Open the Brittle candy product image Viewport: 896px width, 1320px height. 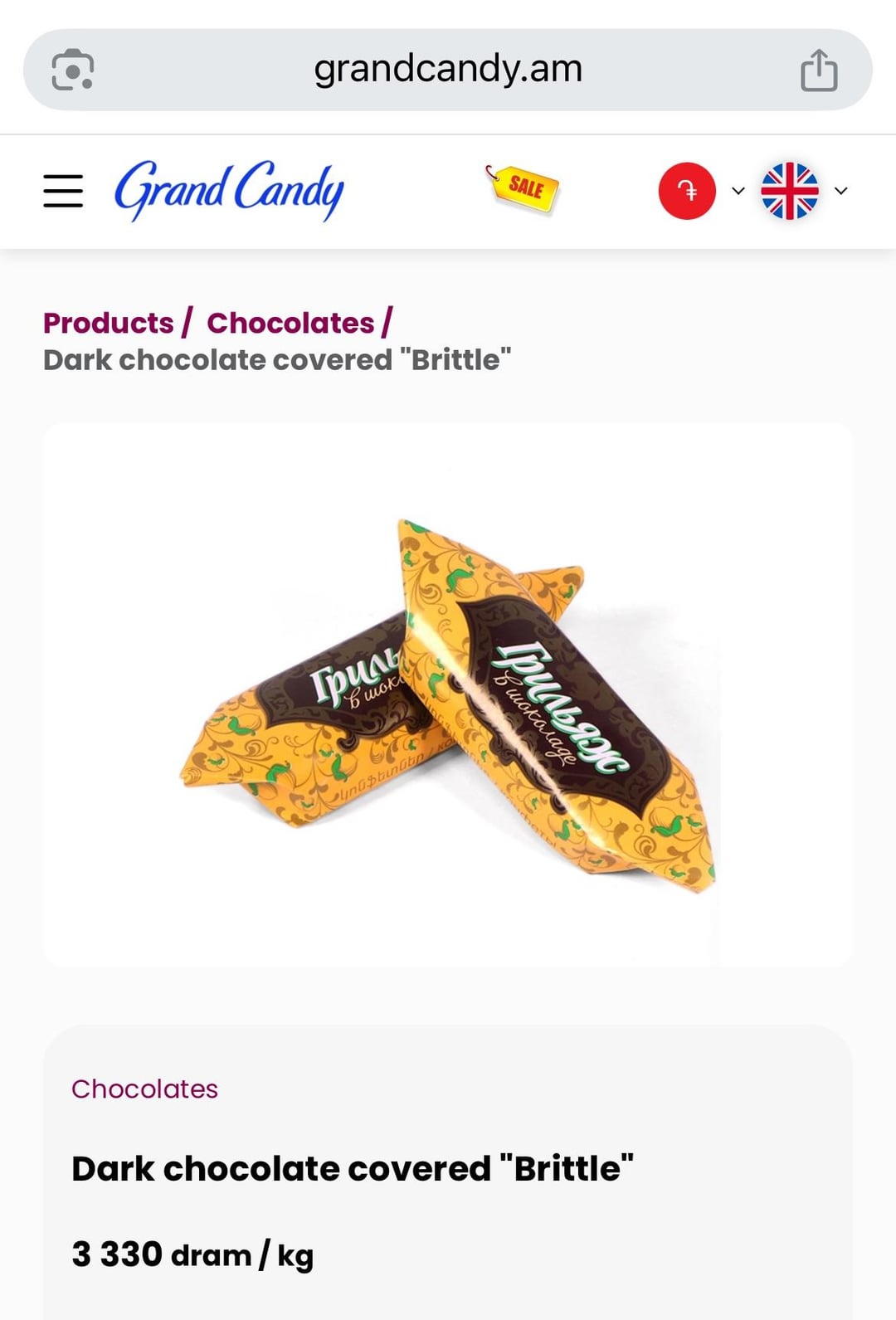[x=448, y=705]
